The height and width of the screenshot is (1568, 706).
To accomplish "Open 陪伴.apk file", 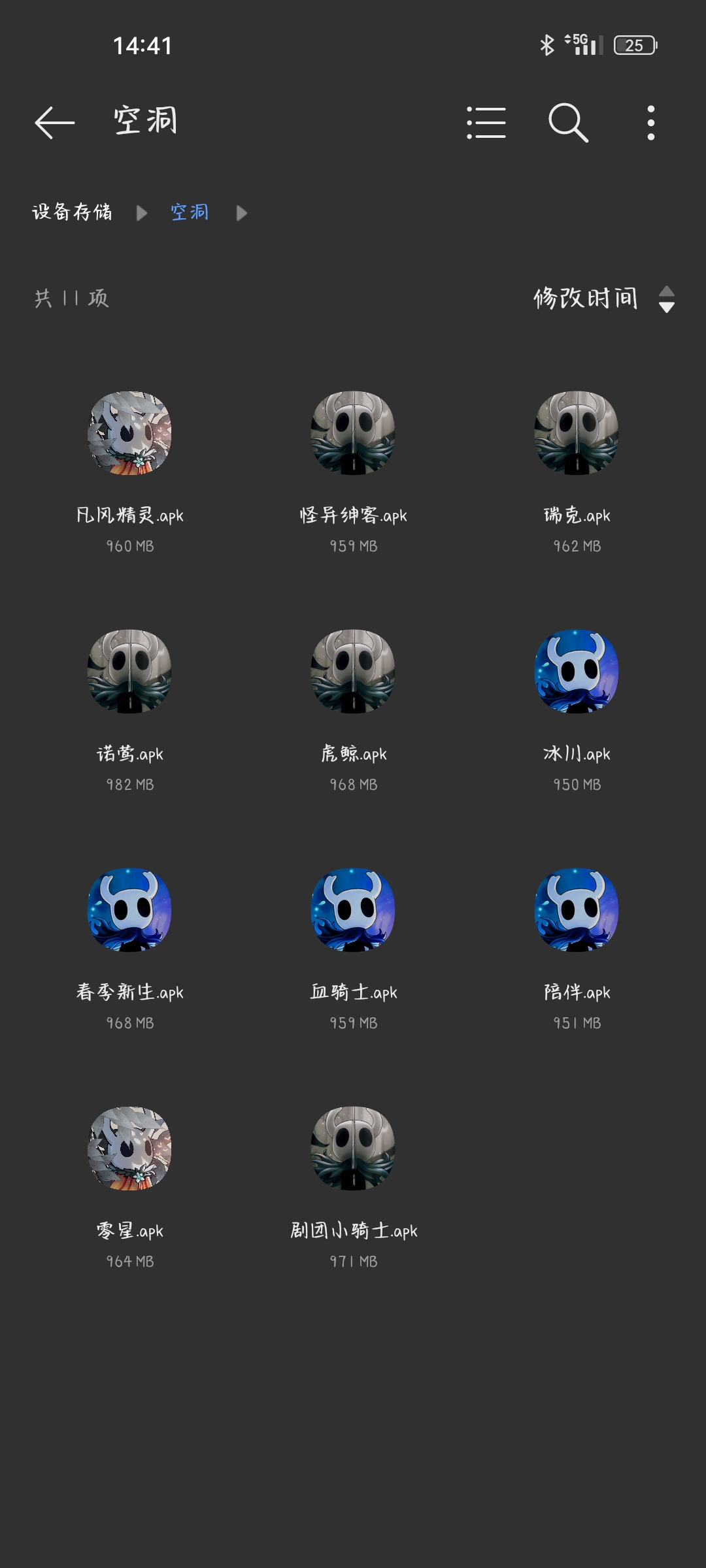I will [x=577, y=910].
